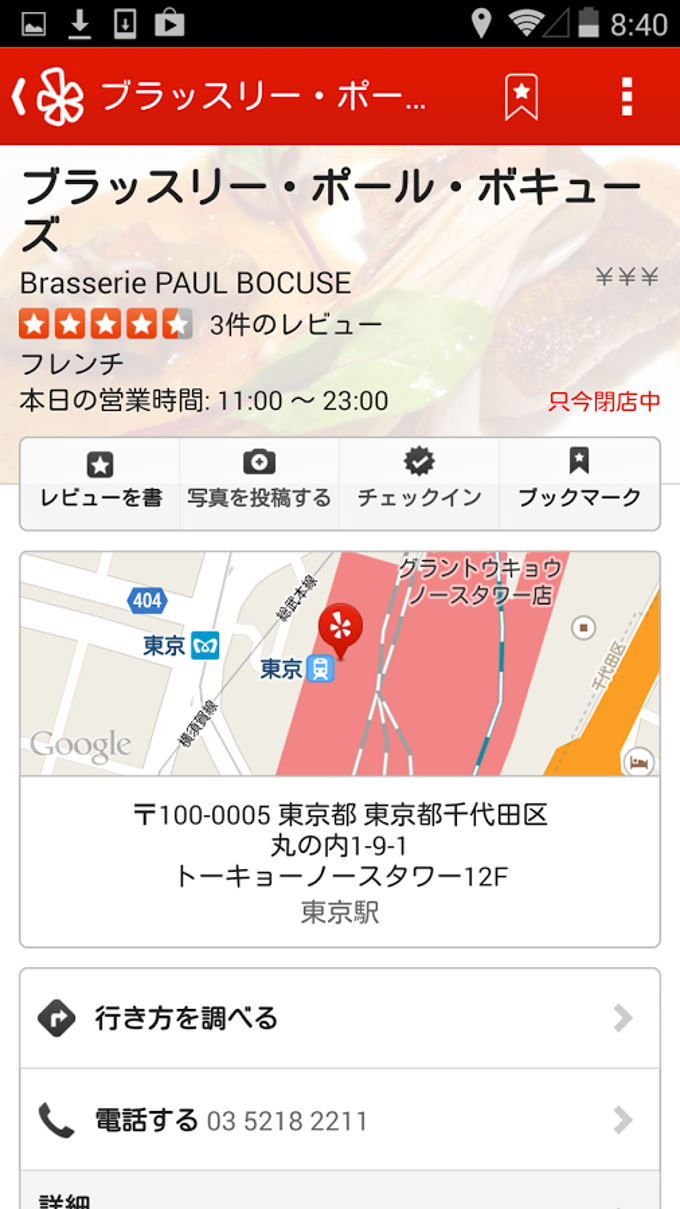Open the overflow menu
The height and width of the screenshot is (1209, 680).
627,97
